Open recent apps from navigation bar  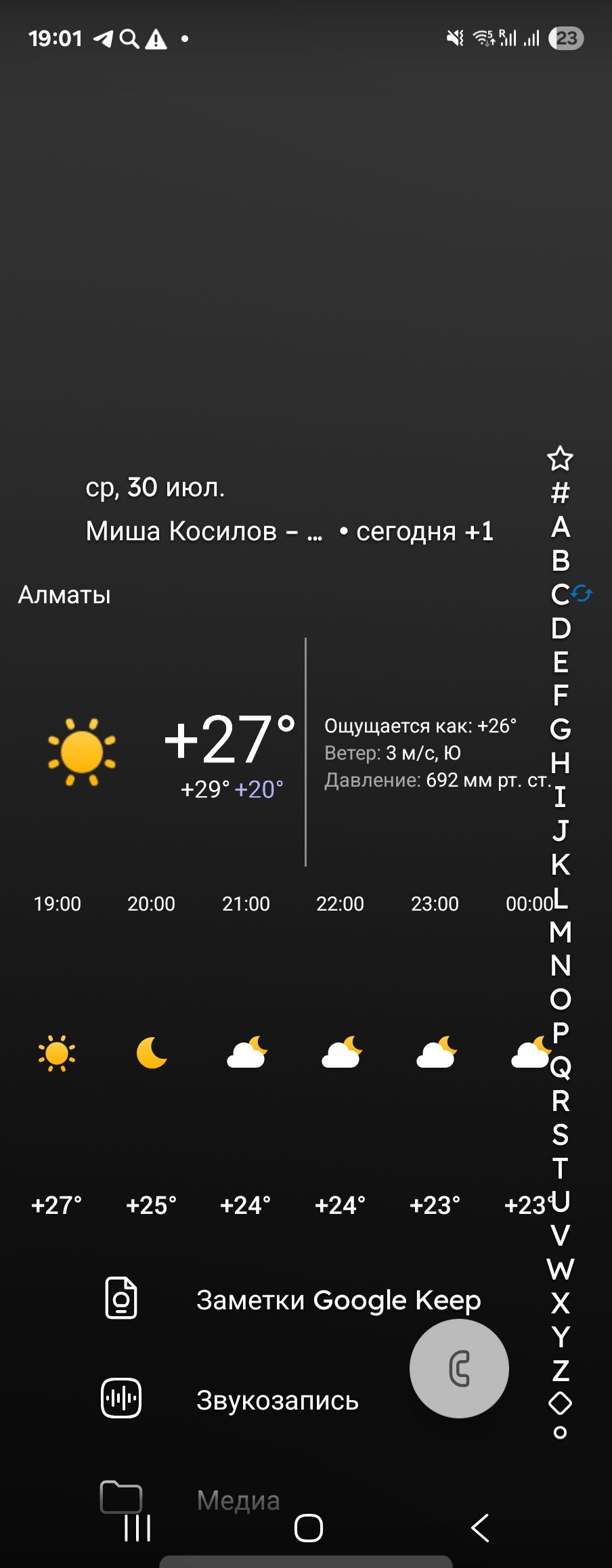(137, 1528)
